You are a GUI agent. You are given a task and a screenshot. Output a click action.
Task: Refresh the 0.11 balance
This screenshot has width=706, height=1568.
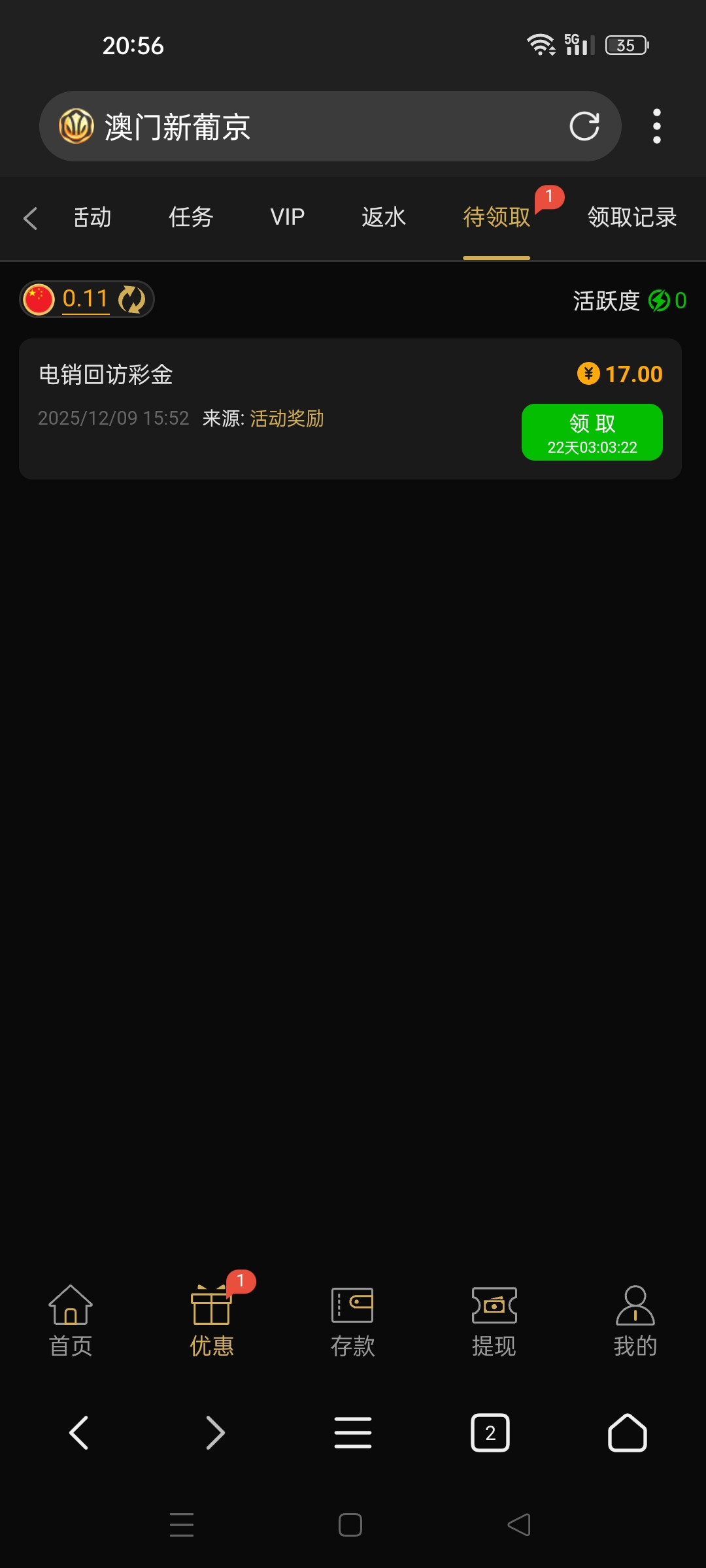(x=132, y=299)
